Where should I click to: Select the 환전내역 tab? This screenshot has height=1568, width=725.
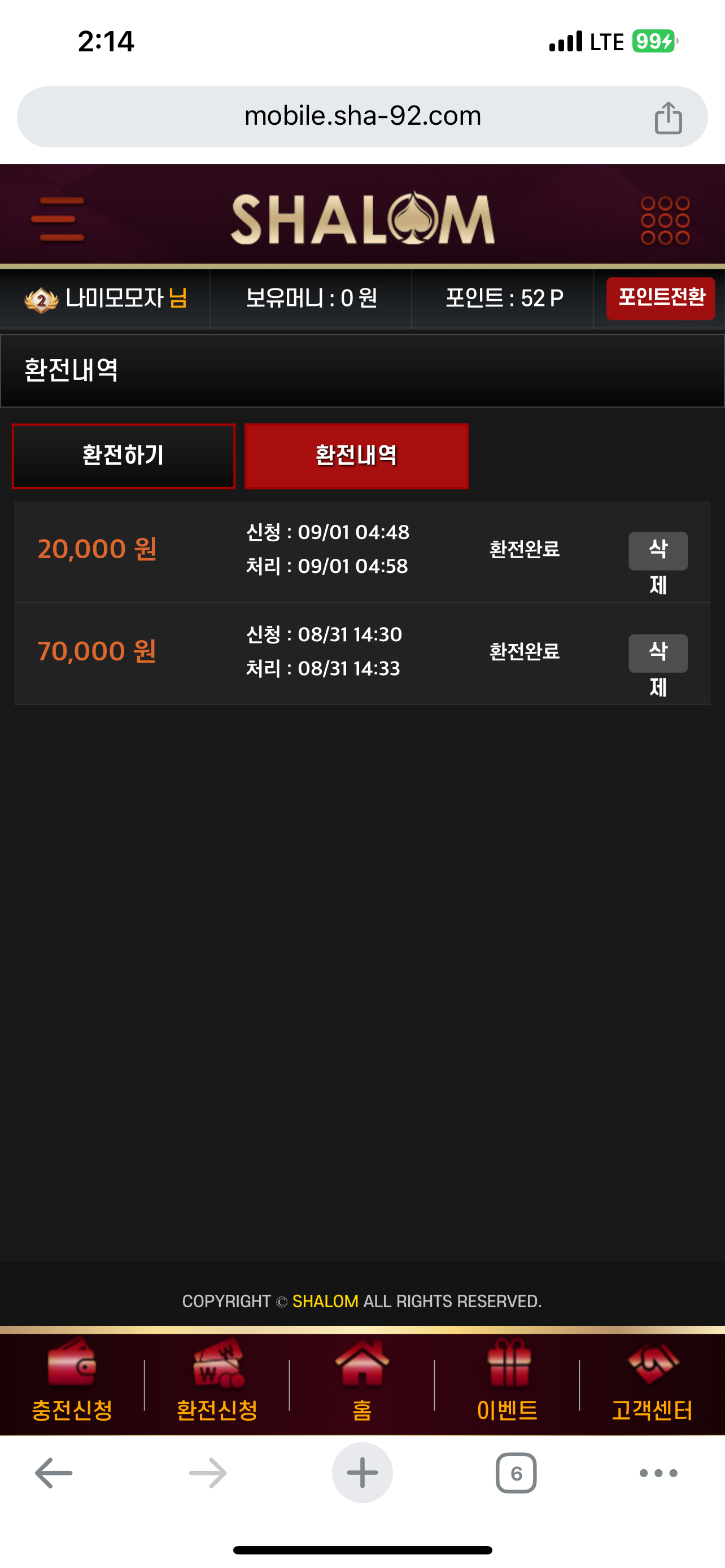pos(356,456)
